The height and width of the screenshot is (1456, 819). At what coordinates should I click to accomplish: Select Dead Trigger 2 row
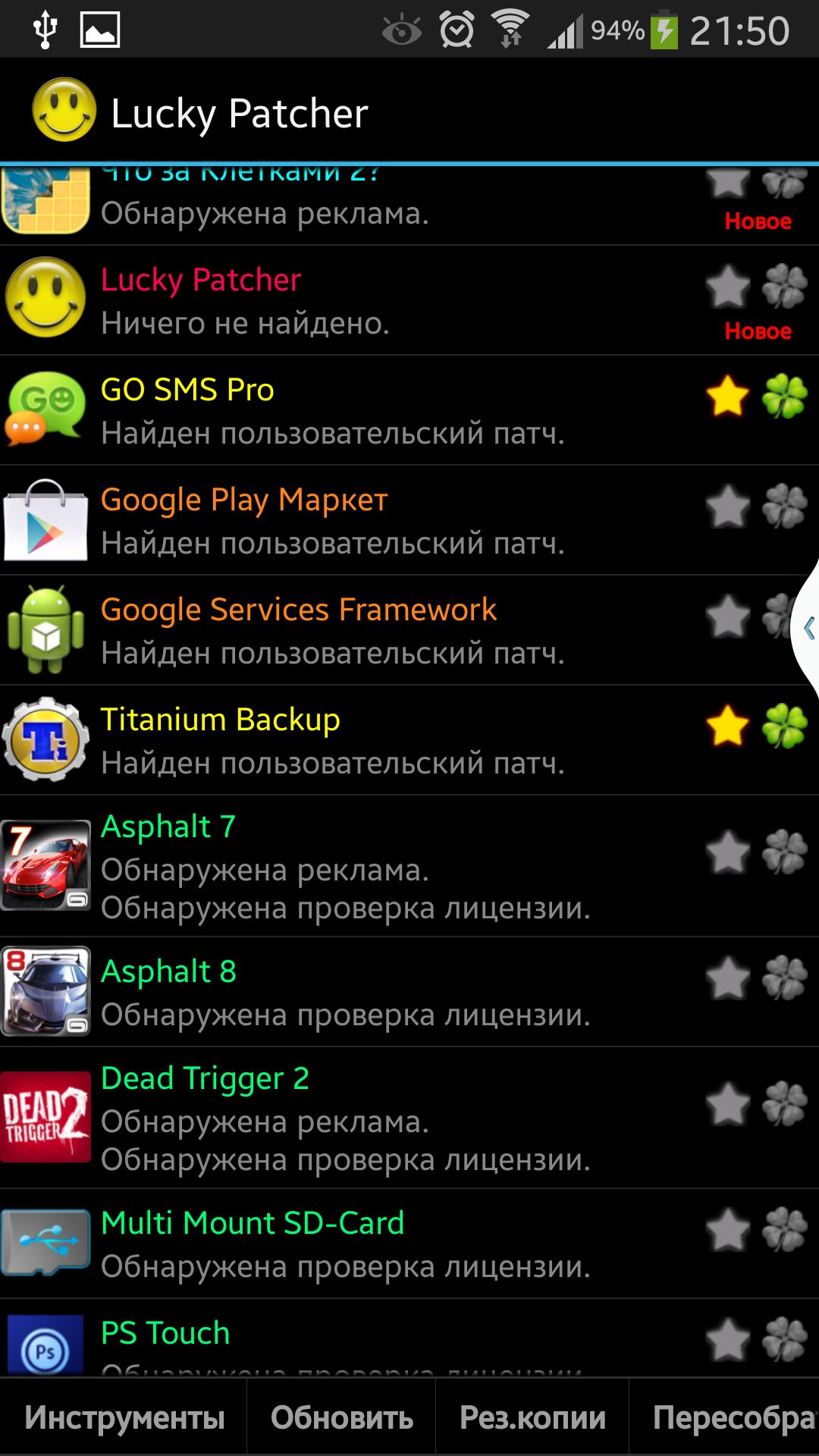pos(409,1118)
